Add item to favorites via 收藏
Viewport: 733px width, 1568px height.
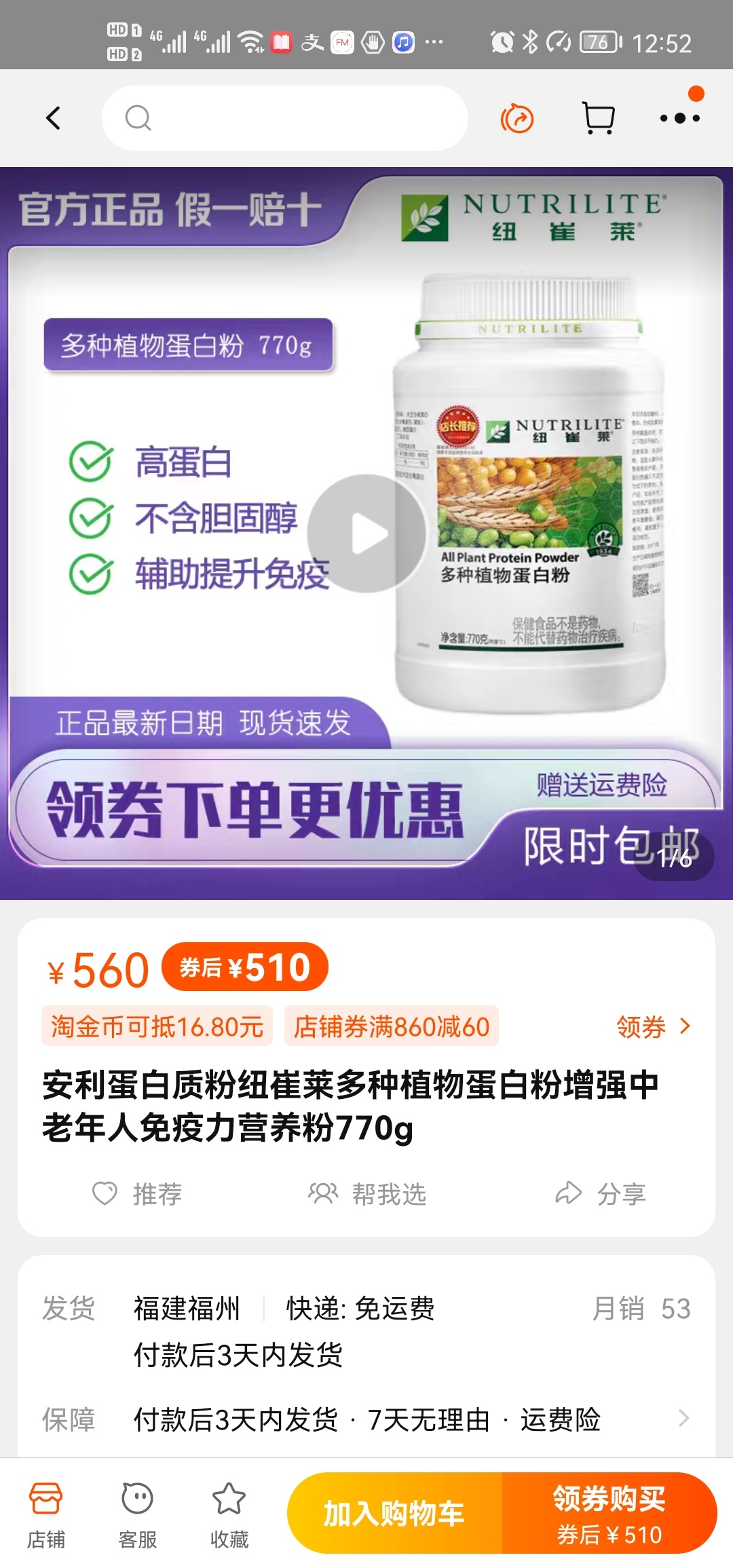click(229, 1514)
